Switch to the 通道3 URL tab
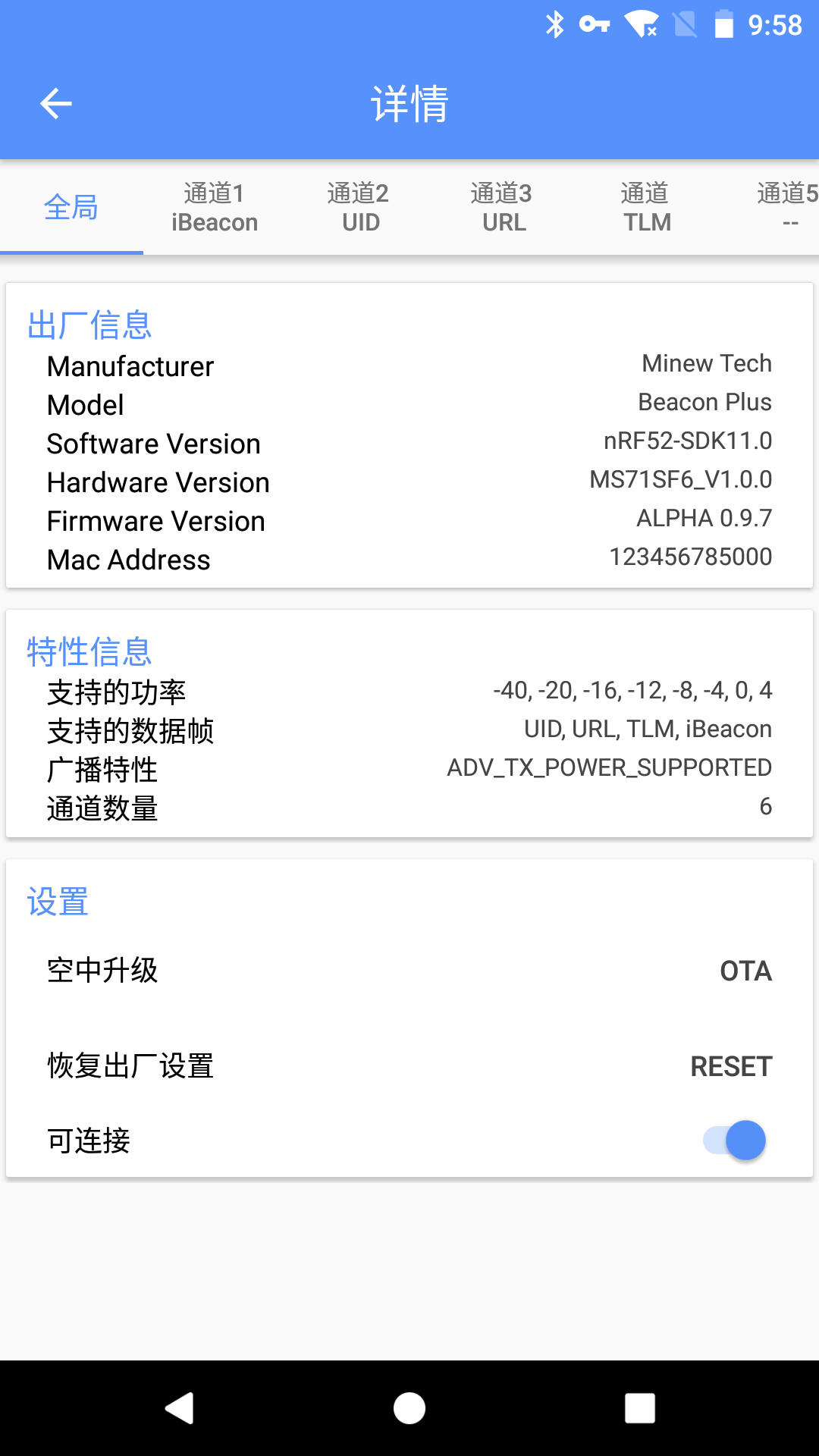819x1456 pixels. [502, 208]
